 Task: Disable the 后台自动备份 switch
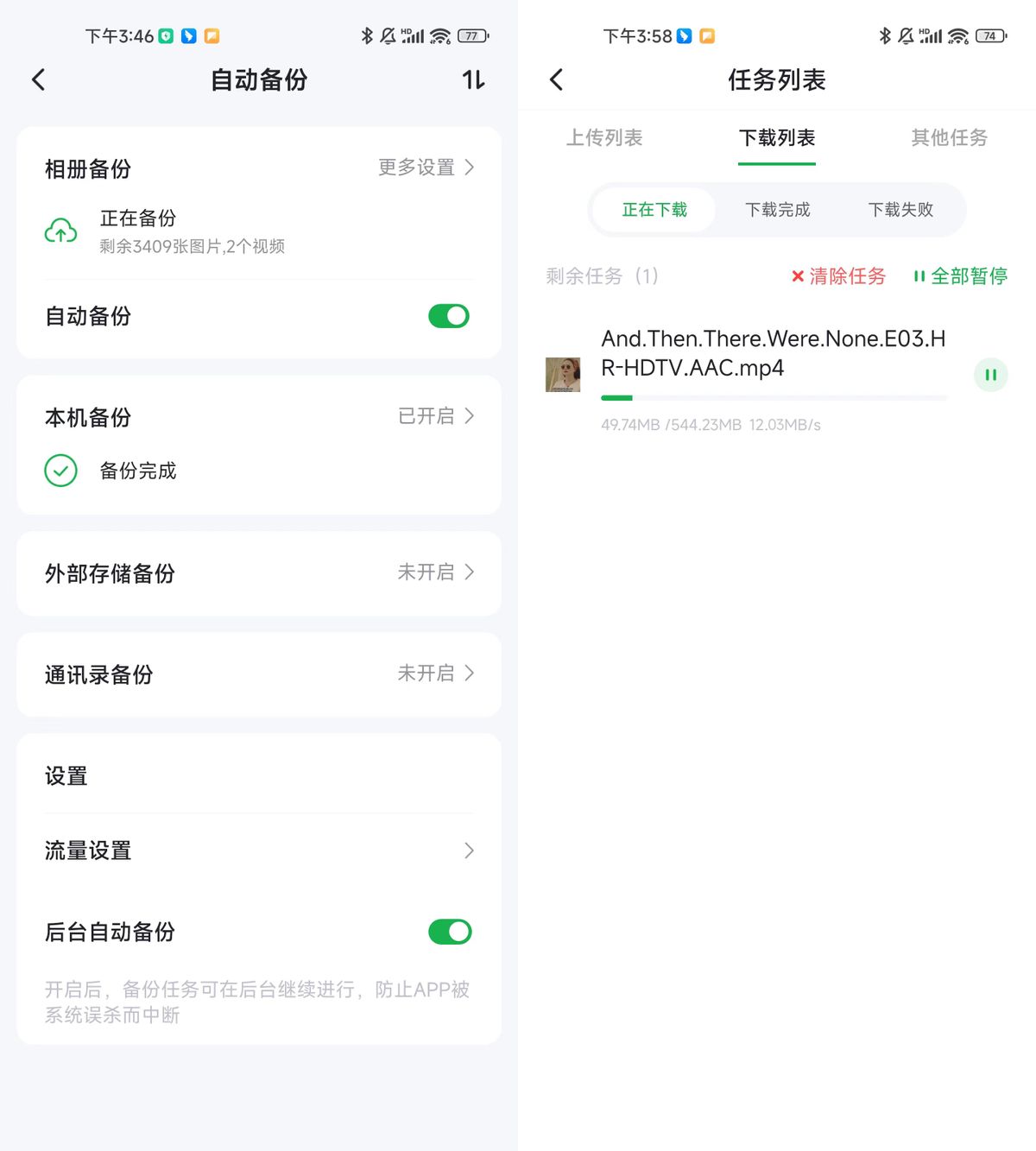coord(450,932)
